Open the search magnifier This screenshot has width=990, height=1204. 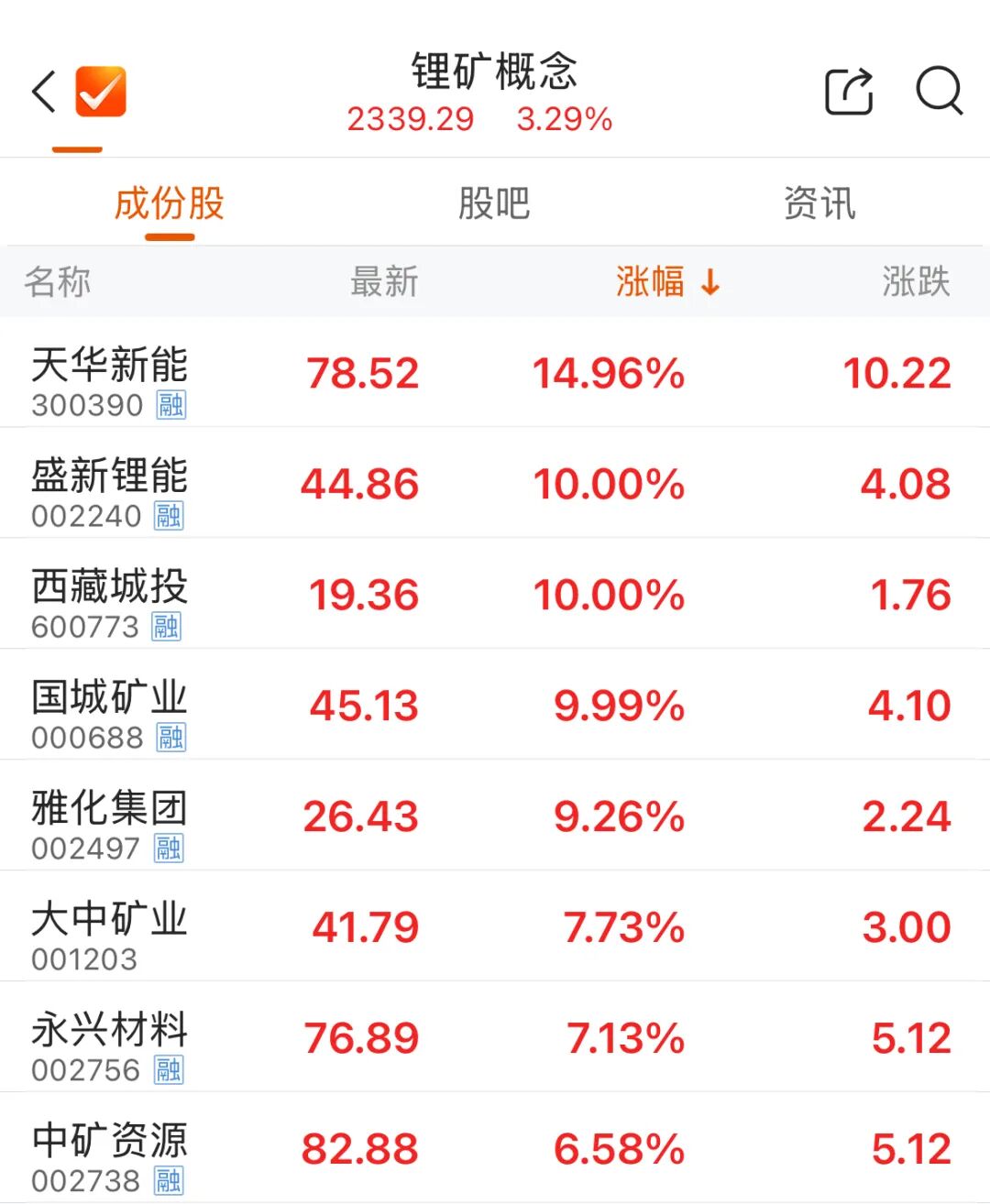(x=939, y=92)
